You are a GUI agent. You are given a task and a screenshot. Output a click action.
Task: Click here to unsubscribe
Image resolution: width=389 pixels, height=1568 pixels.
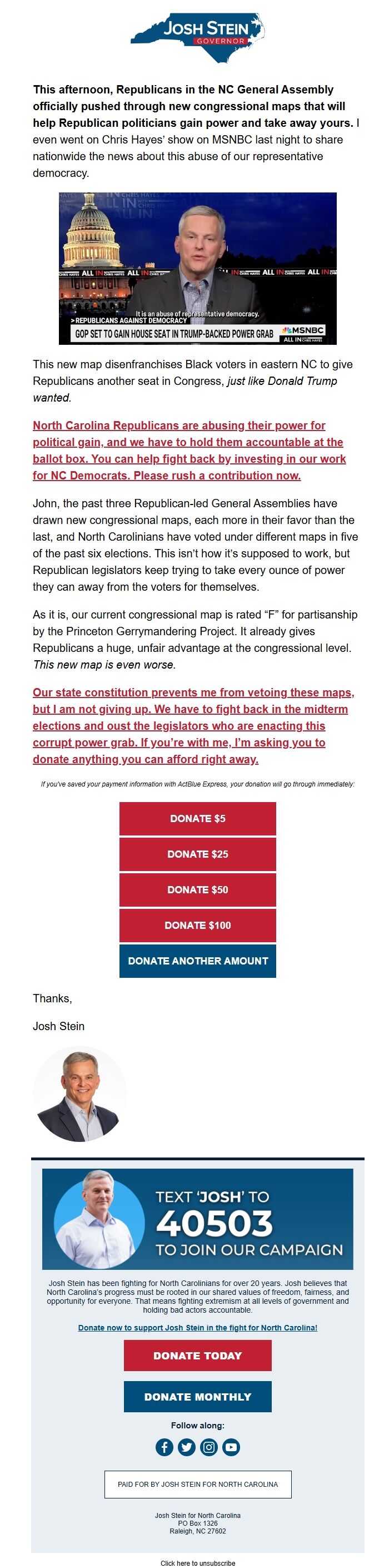197,1562
